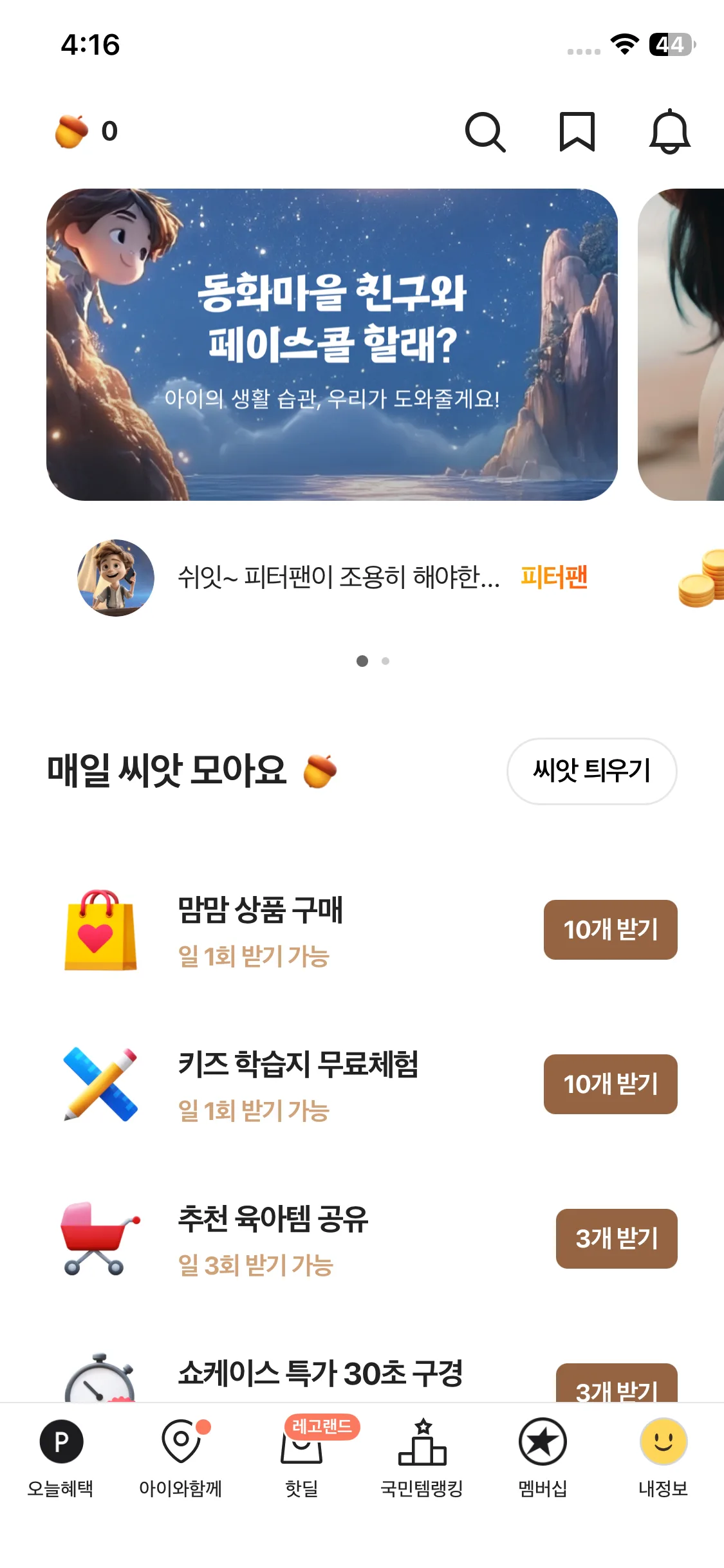The height and width of the screenshot is (1568, 724).
Task: Tap 10개 받기 for 맘맘 상품 구매
Action: tap(610, 930)
